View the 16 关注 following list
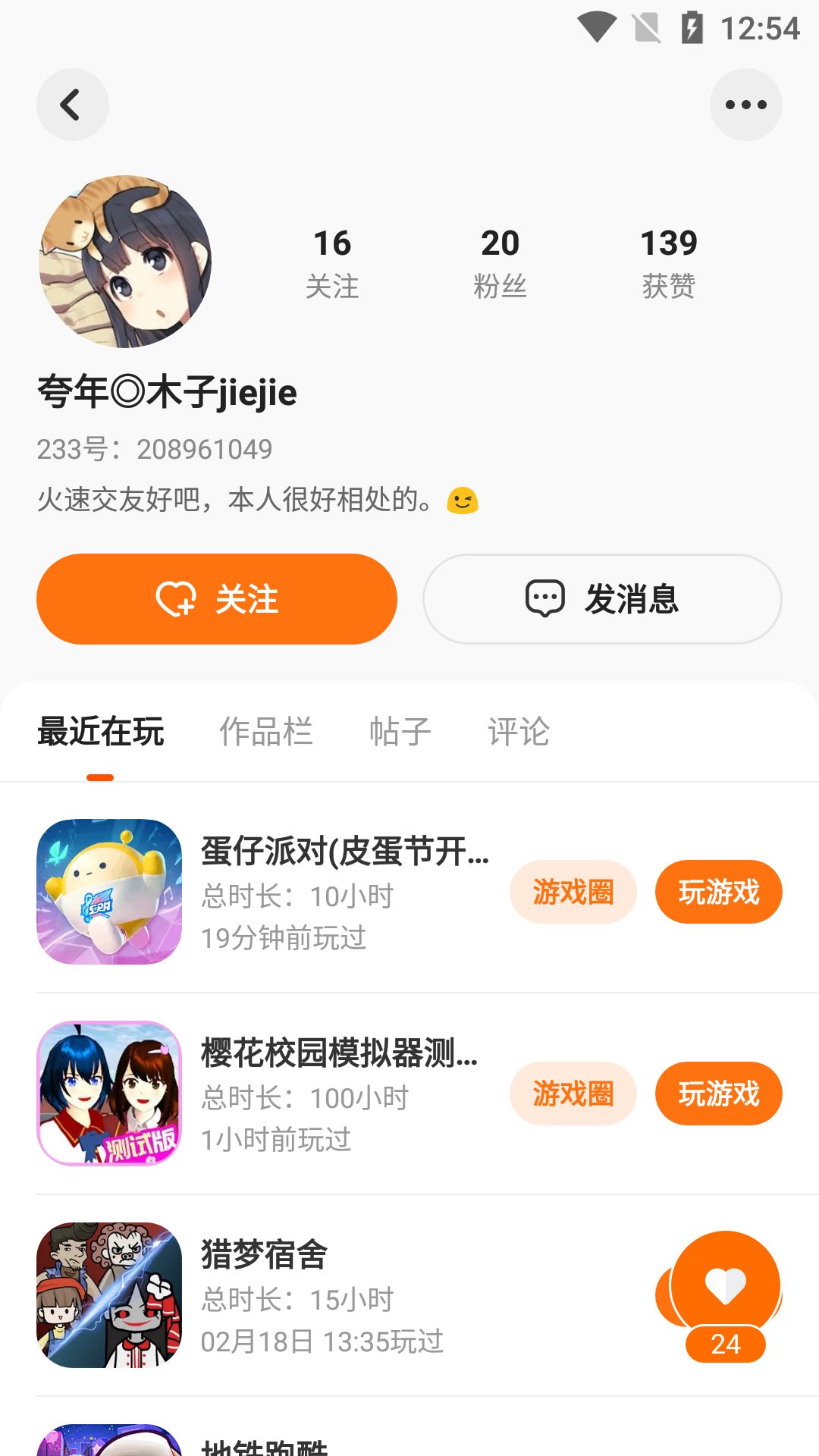819x1456 pixels. pyautogui.click(x=331, y=263)
